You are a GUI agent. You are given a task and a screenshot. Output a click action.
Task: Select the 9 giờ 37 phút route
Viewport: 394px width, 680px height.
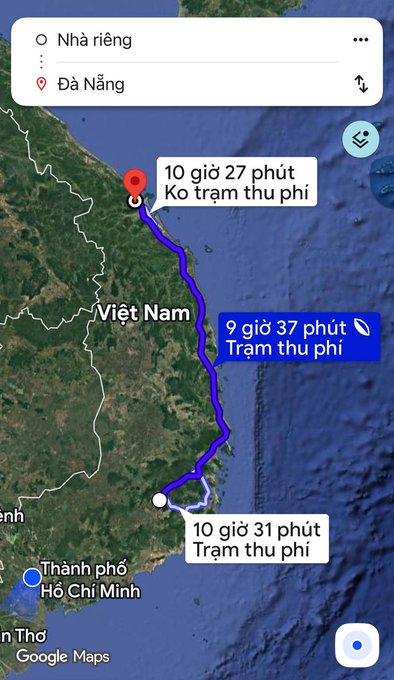[297, 338]
